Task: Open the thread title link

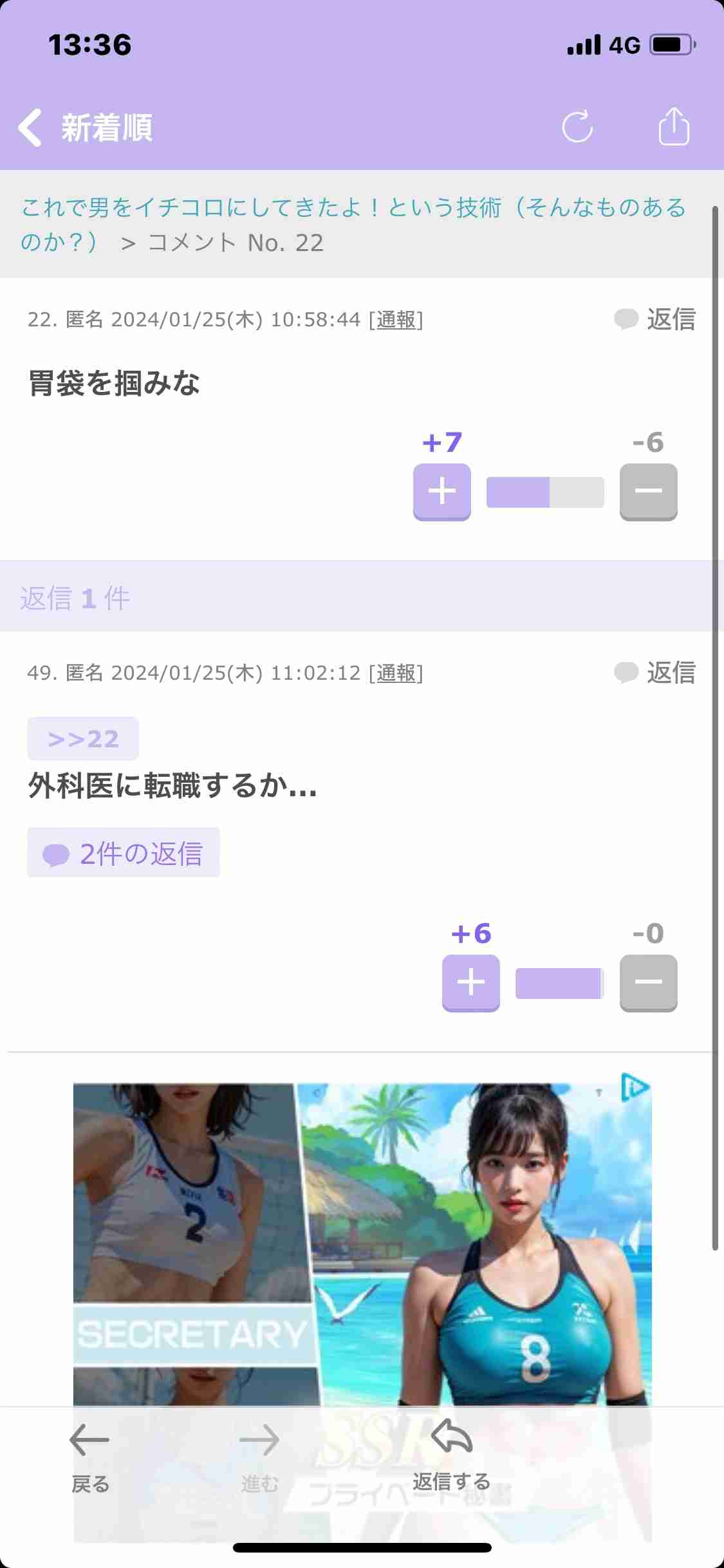Action: 353,209
